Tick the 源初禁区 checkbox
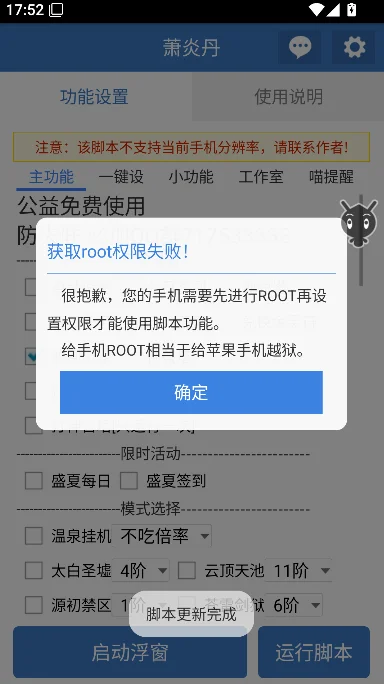Viewport: 384px width, 684px height. (x=34, y=605)
